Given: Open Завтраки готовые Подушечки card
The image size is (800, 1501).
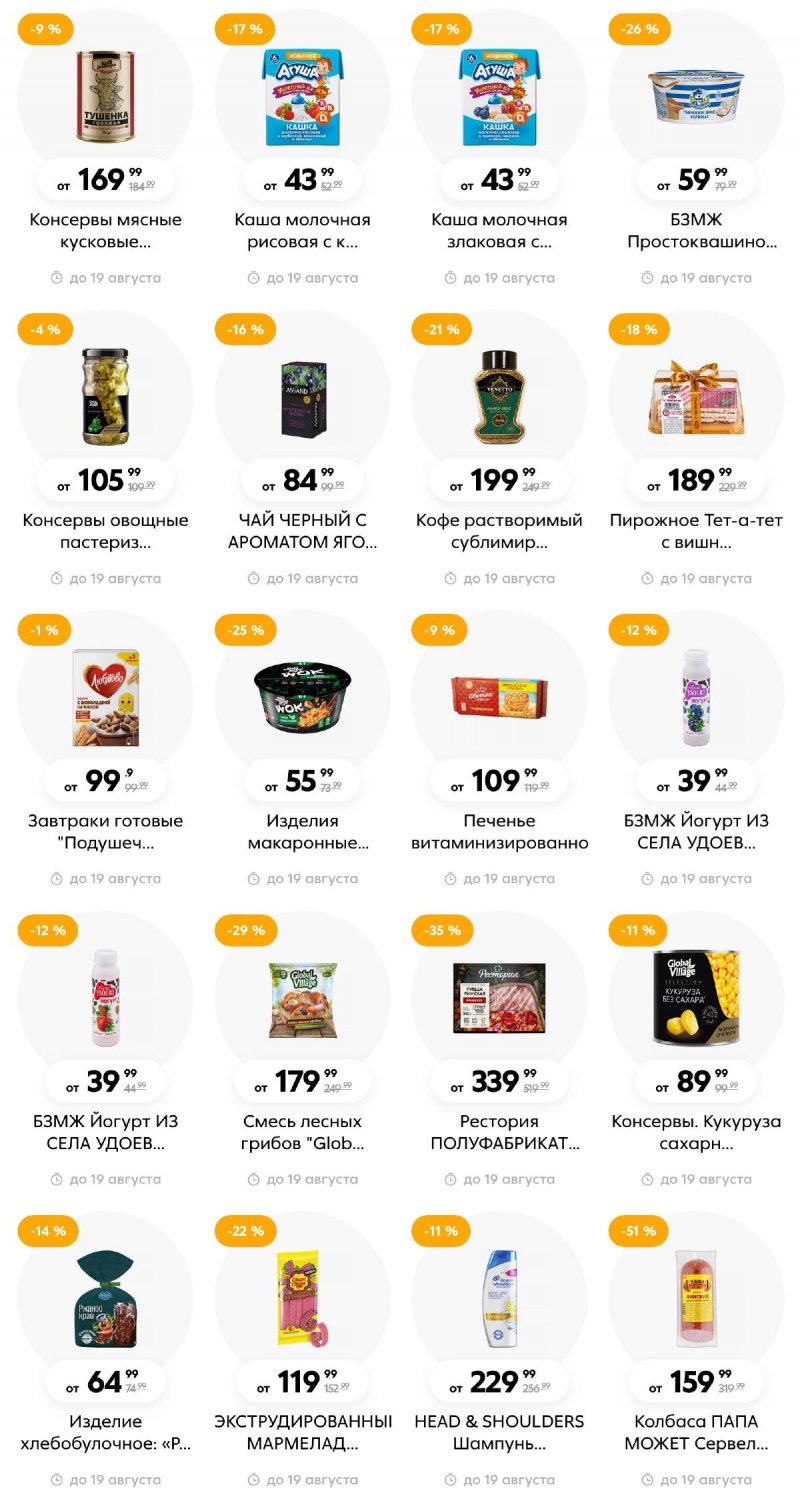Looking at the screenshot, I should click(105, 698).
